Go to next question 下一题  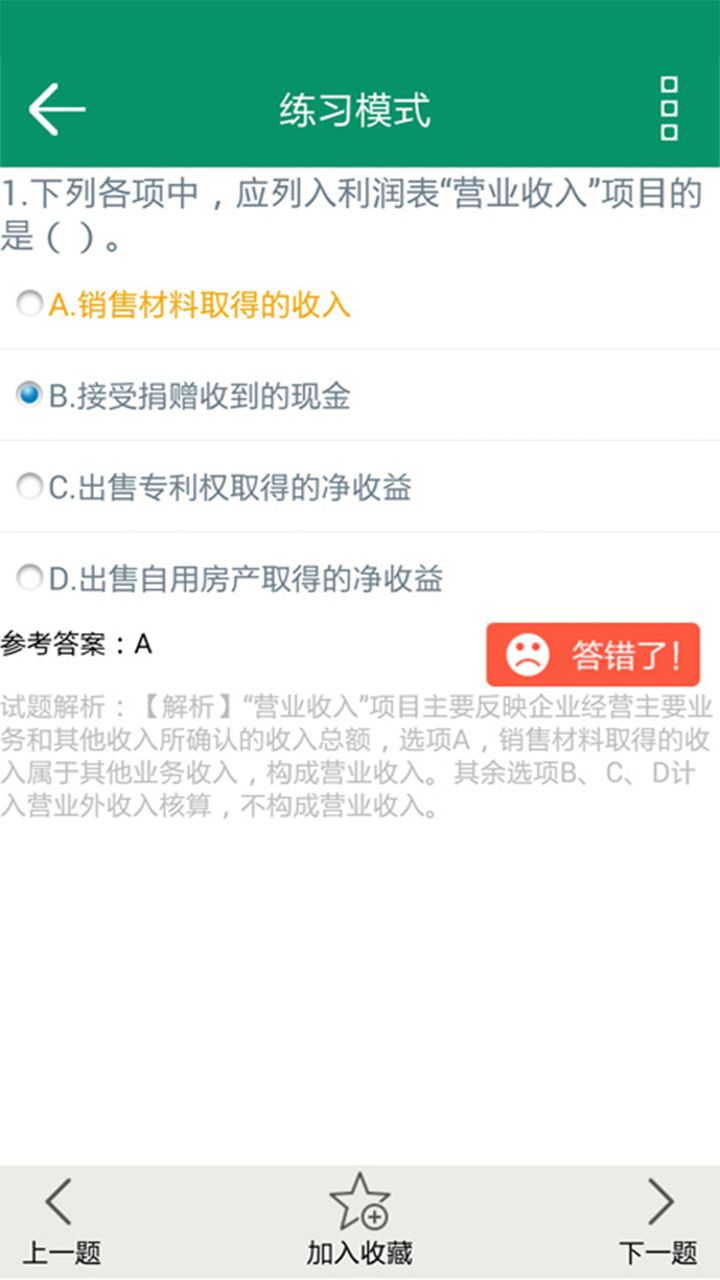click(x=658, y=1220)
